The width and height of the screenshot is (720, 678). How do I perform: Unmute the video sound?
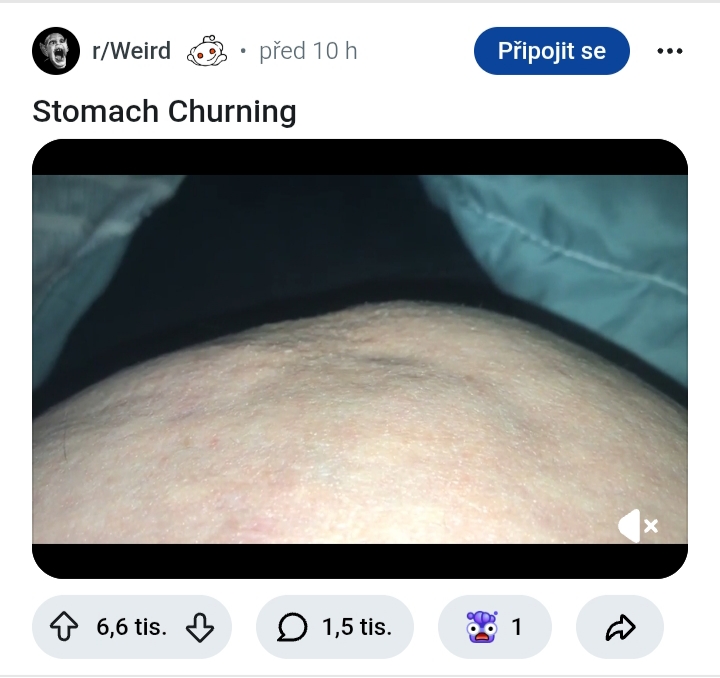point(638,526)
